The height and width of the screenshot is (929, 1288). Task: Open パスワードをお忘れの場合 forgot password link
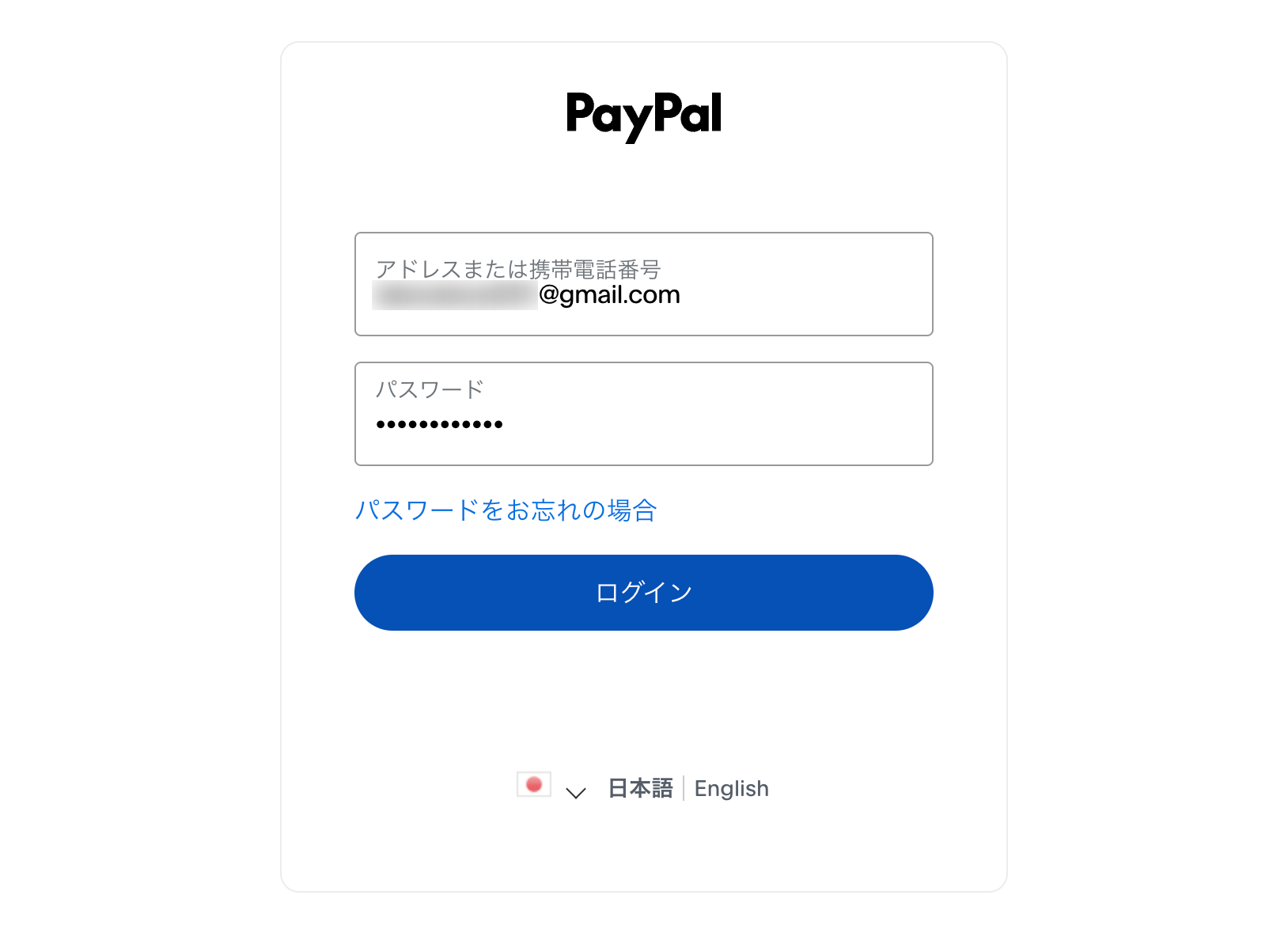(506, 510)
